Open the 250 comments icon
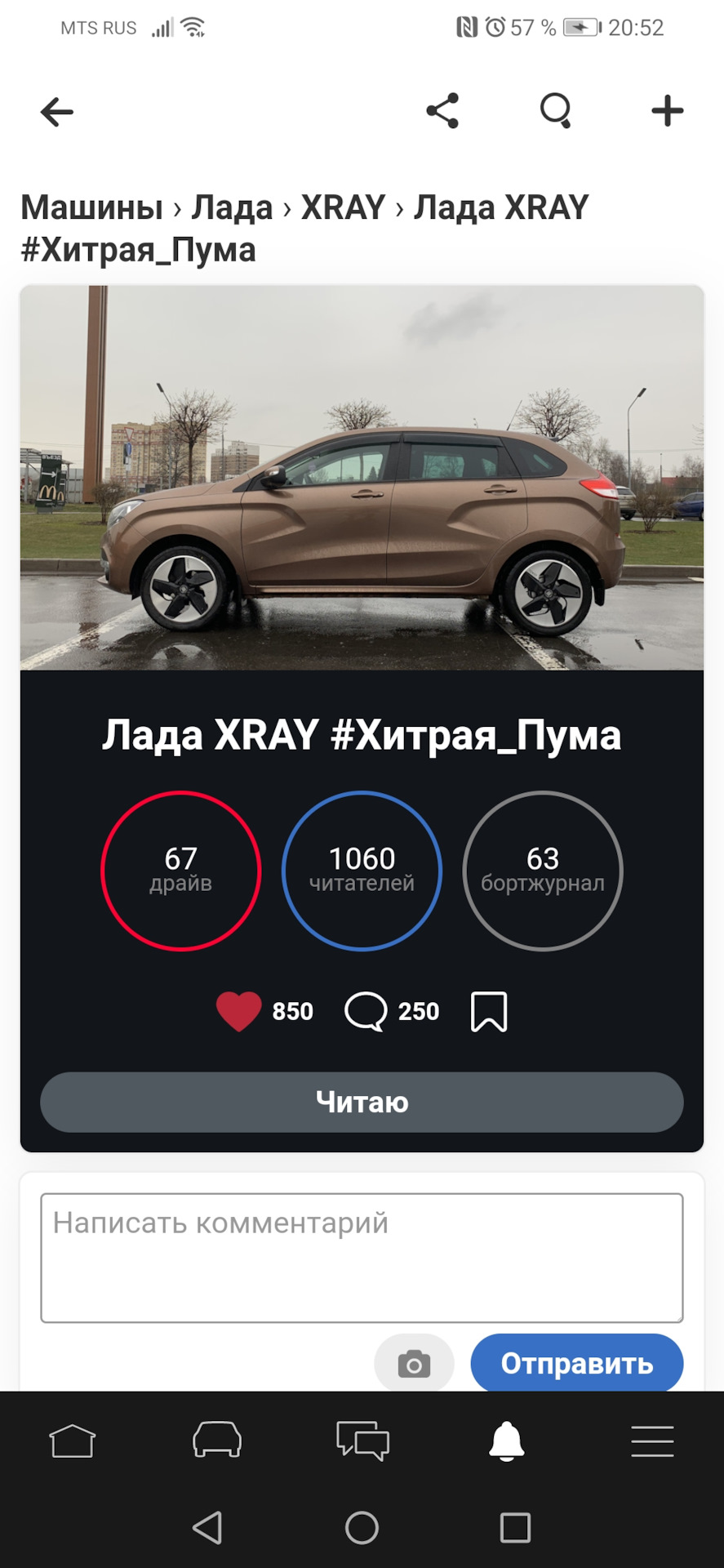724x1568 pixels. tap(366, 1012)
